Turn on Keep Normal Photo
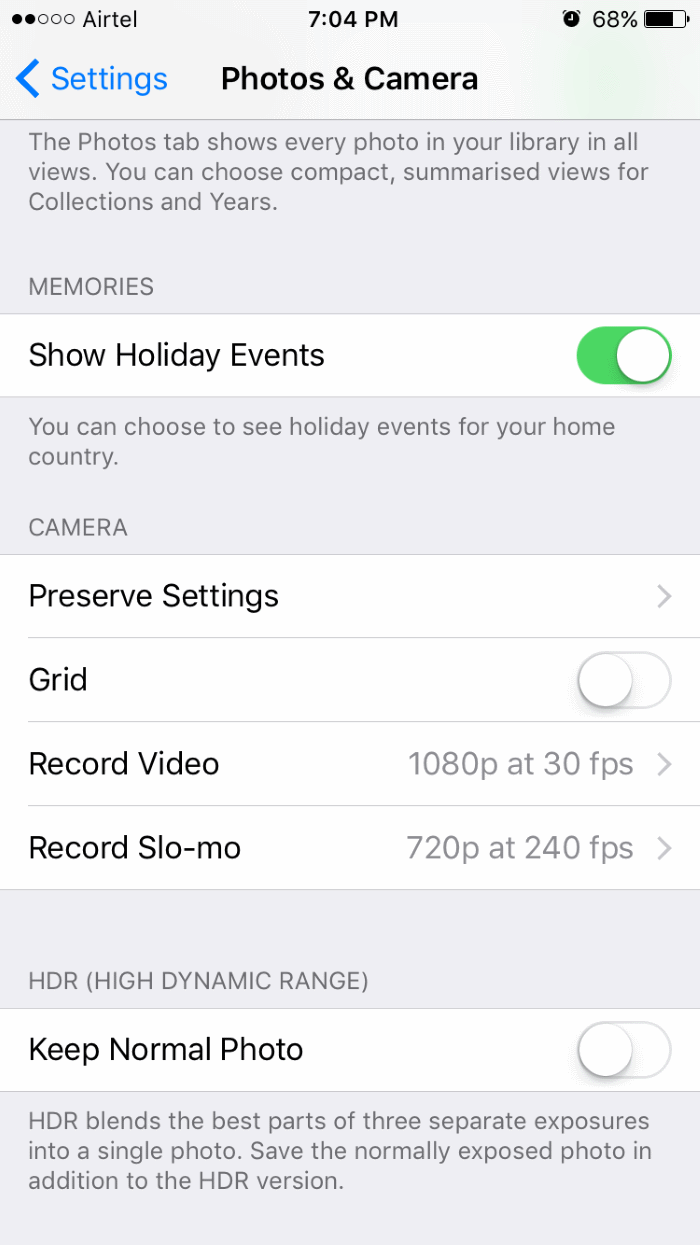 coord(623,1049)
